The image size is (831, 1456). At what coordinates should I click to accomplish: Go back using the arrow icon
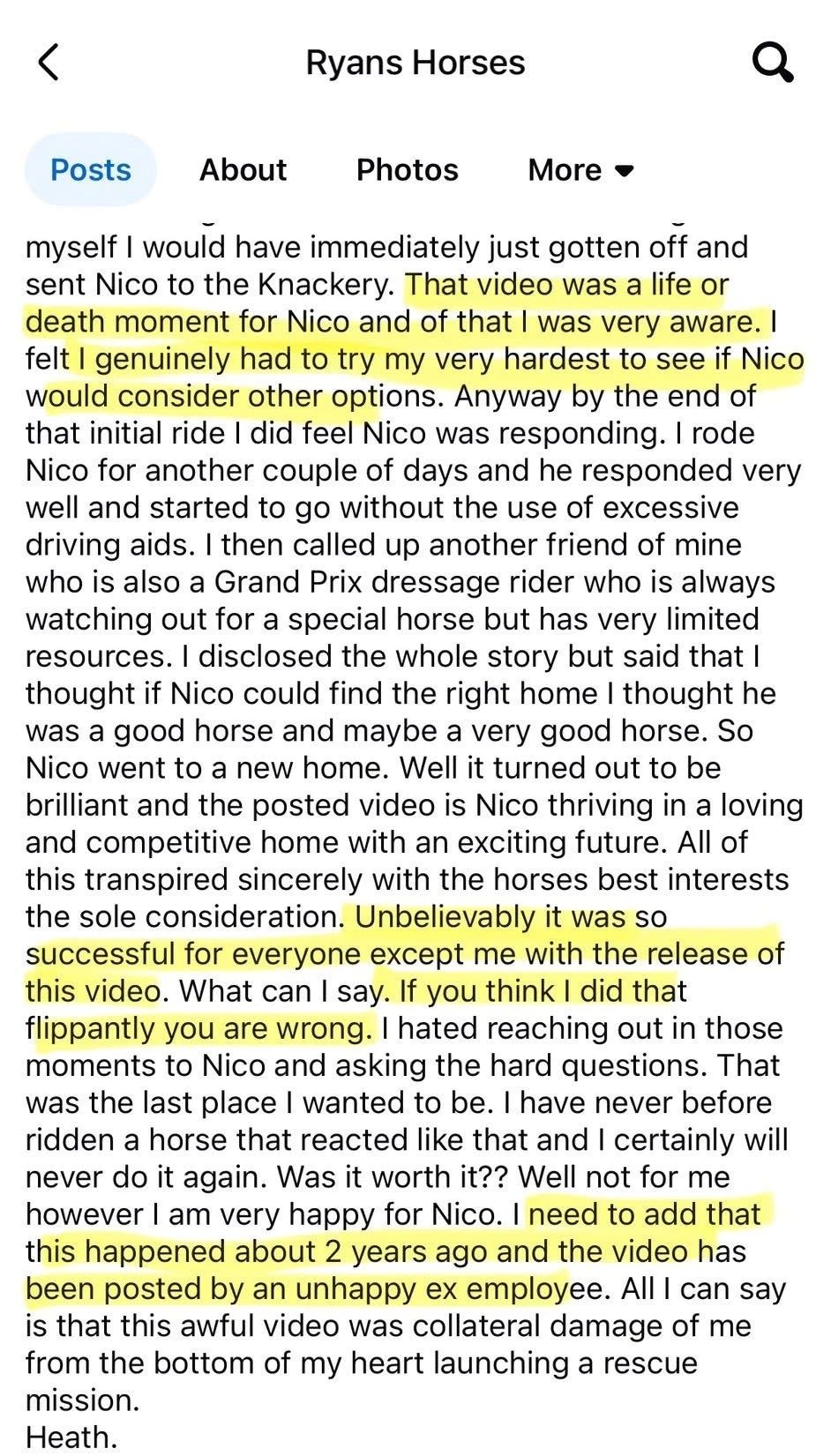pyautogui.click(x=49, y=63)
